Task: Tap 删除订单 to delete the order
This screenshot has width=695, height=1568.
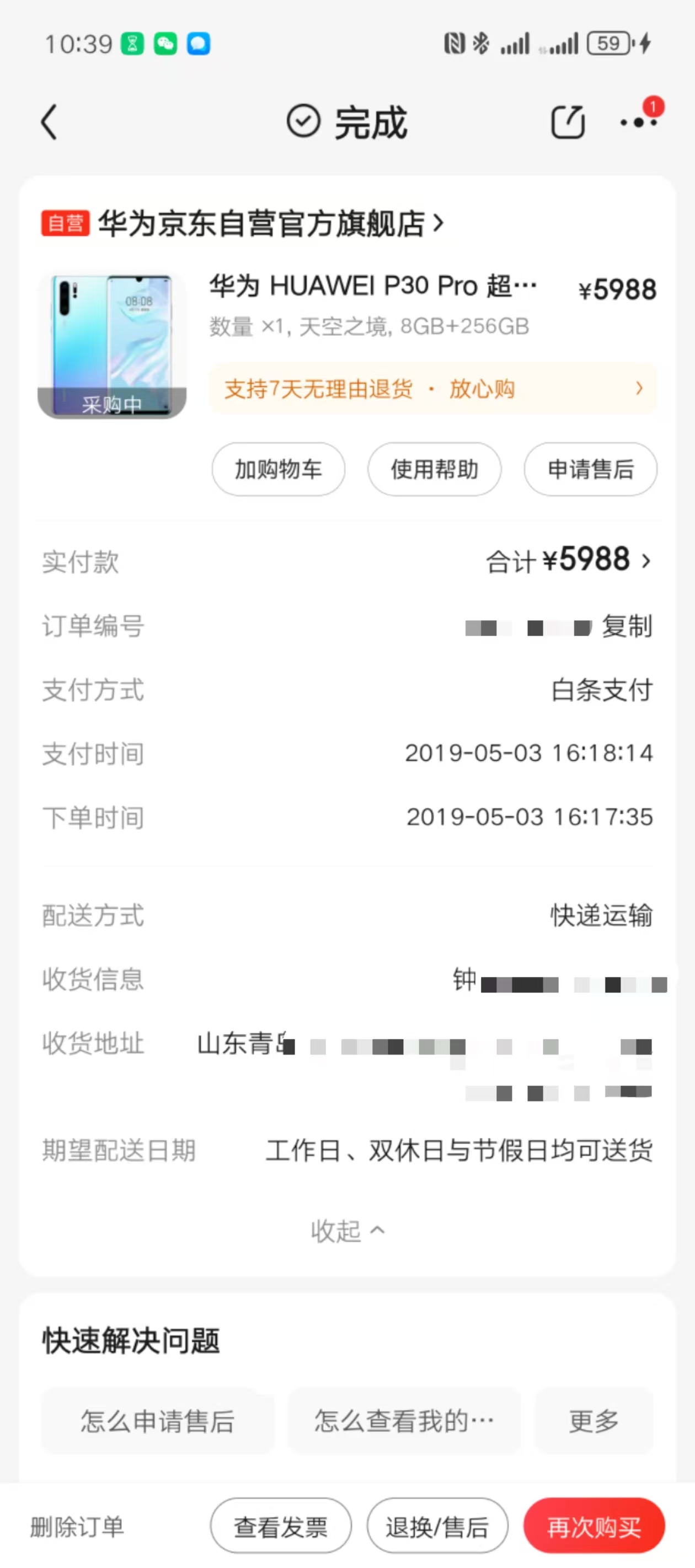Action: [77, 1527]
